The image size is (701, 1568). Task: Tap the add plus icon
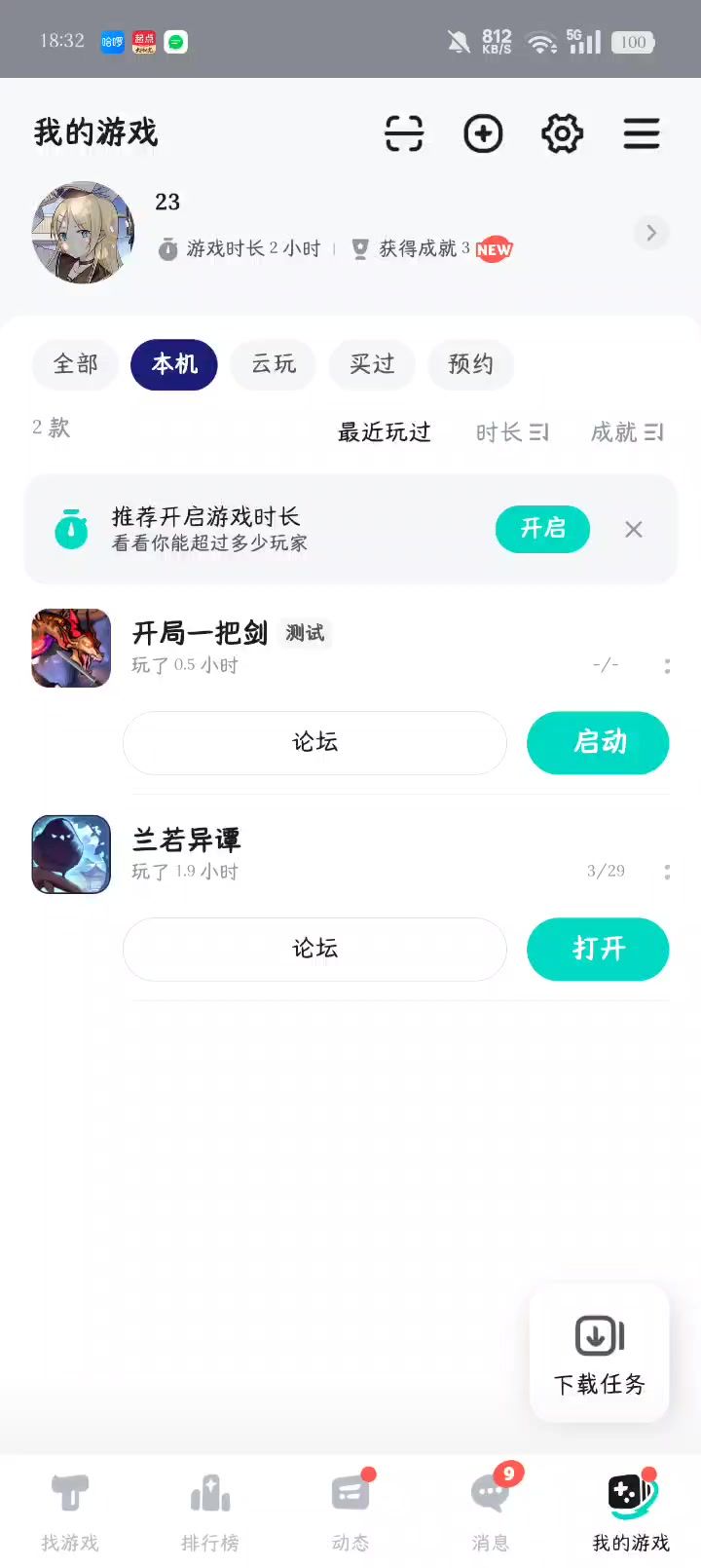pos(483,133)
